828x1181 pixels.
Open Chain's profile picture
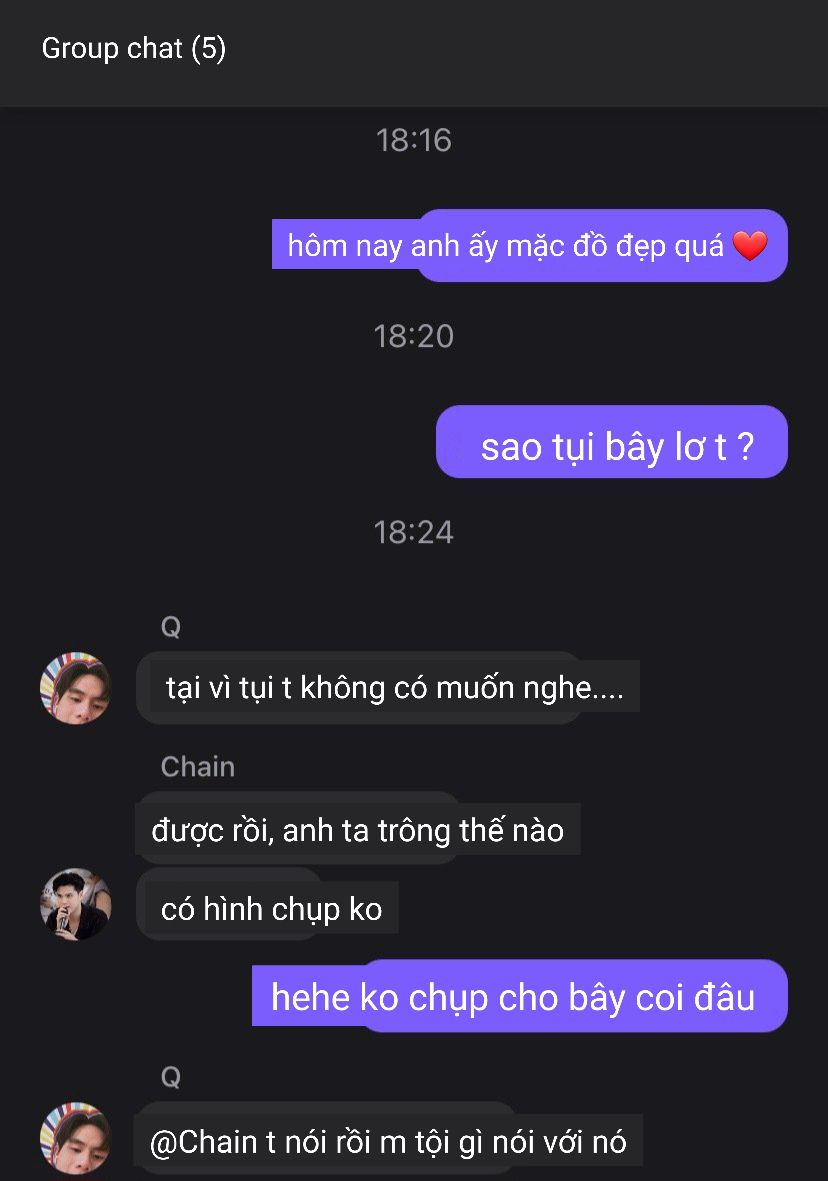click(75, 904)
